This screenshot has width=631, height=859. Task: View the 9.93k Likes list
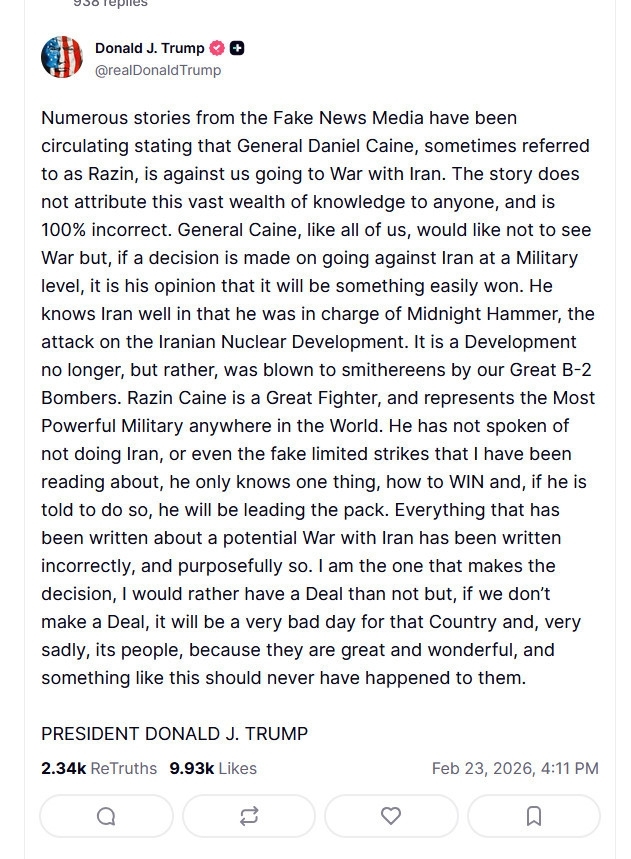coord(213,768)
